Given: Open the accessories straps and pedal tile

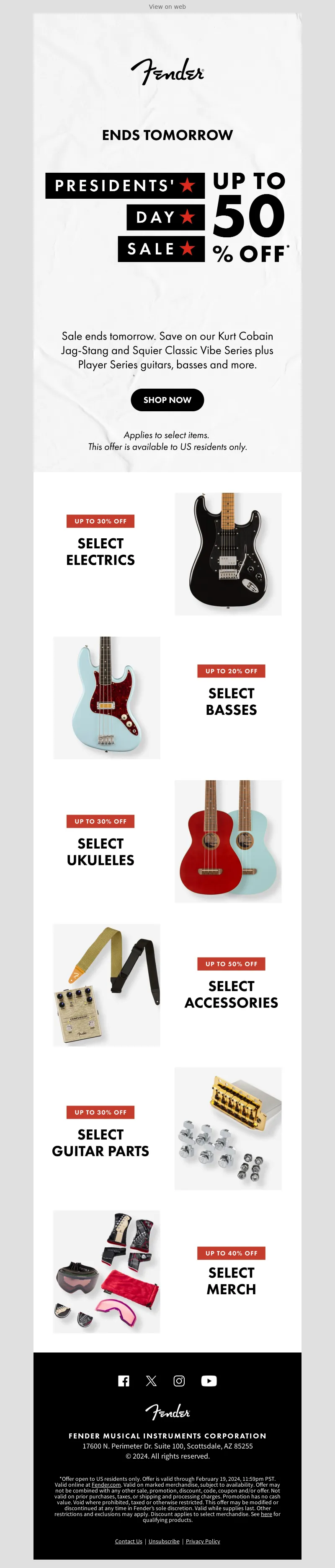Looking at the screenshot, I should 106,985.
